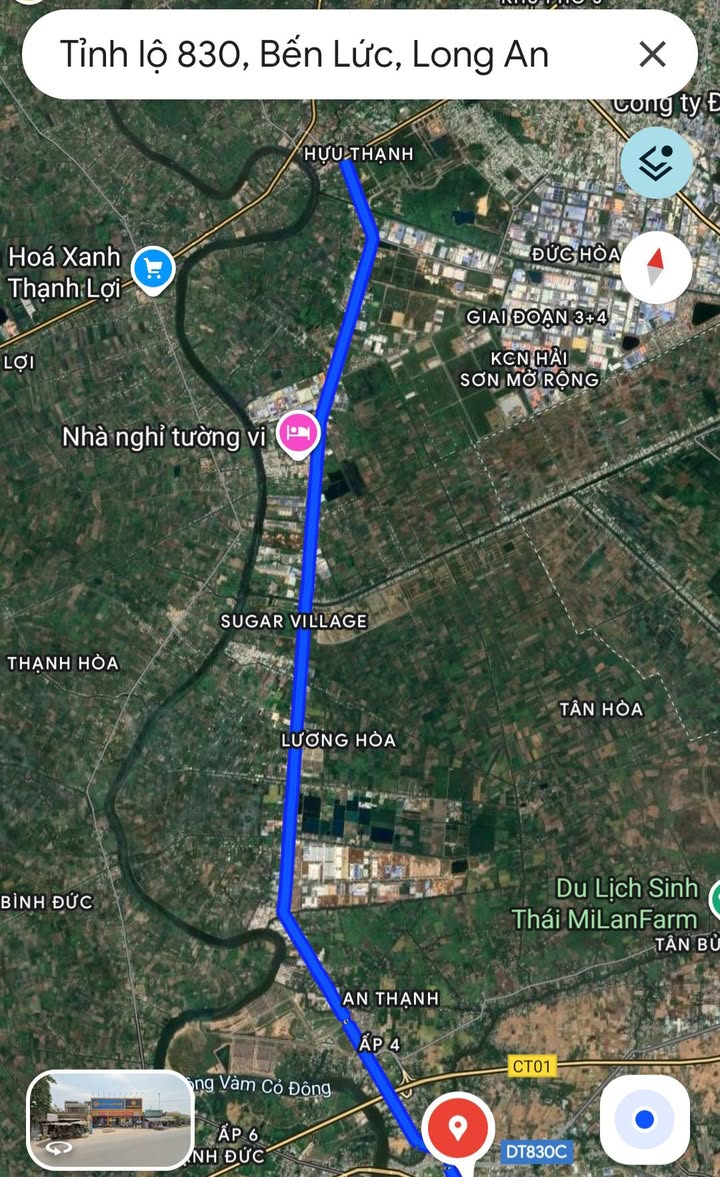Screen dimensions: 720x1177
Task: Tap the red destination pin
Action: coord(458,1128)
